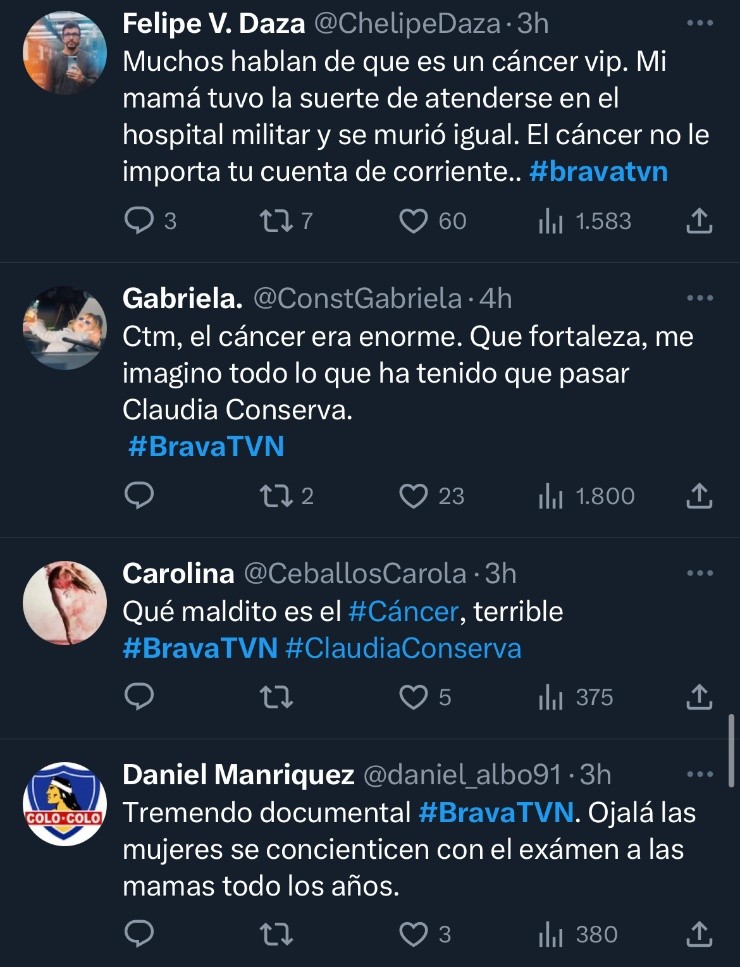Screen dimensions: 740x967
Task: Share Felipe V. Daza's tweet
Action: 701,221
